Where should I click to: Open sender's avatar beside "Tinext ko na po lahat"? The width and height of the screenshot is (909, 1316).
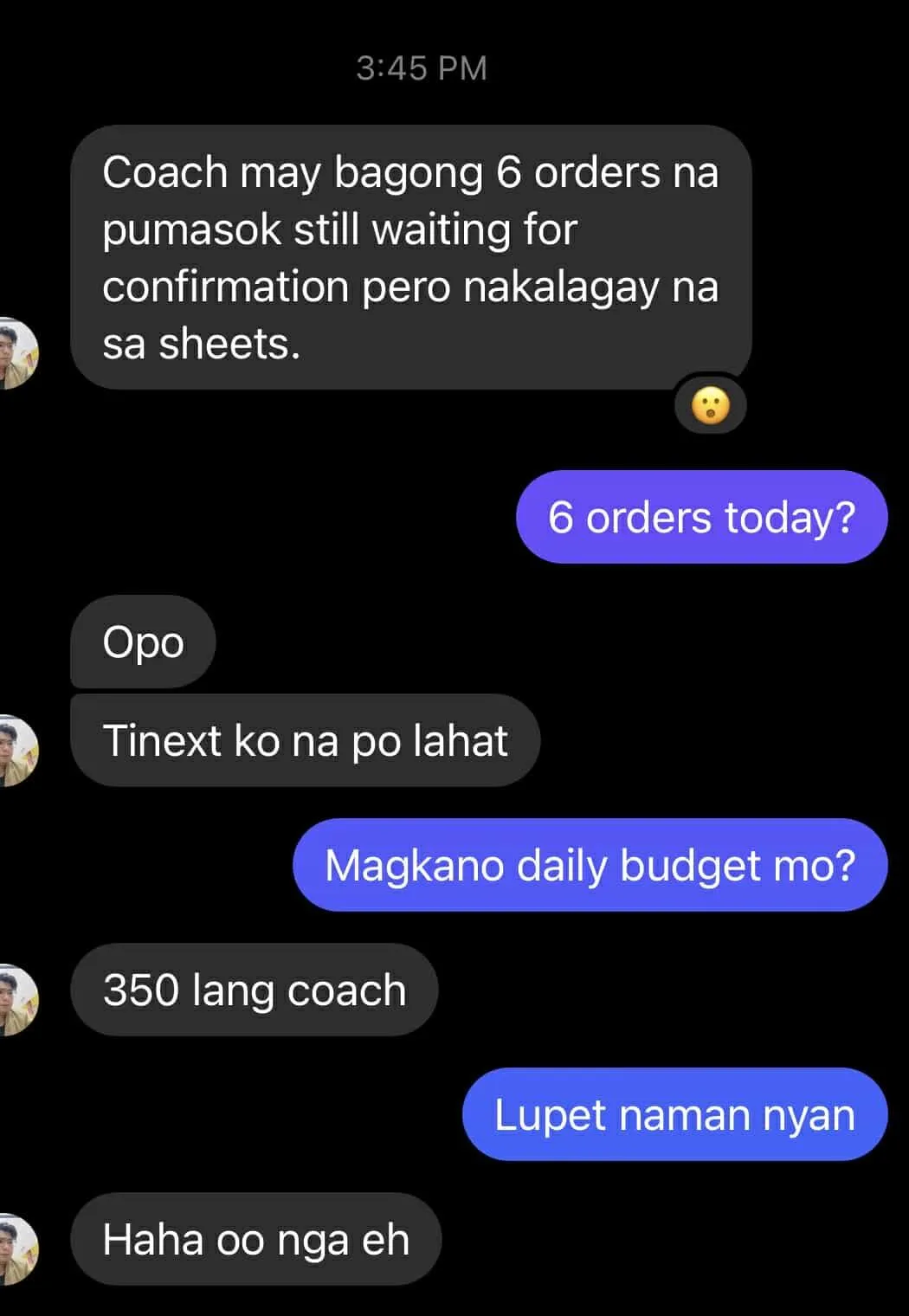pyautogui.click(x=17, y=750)
